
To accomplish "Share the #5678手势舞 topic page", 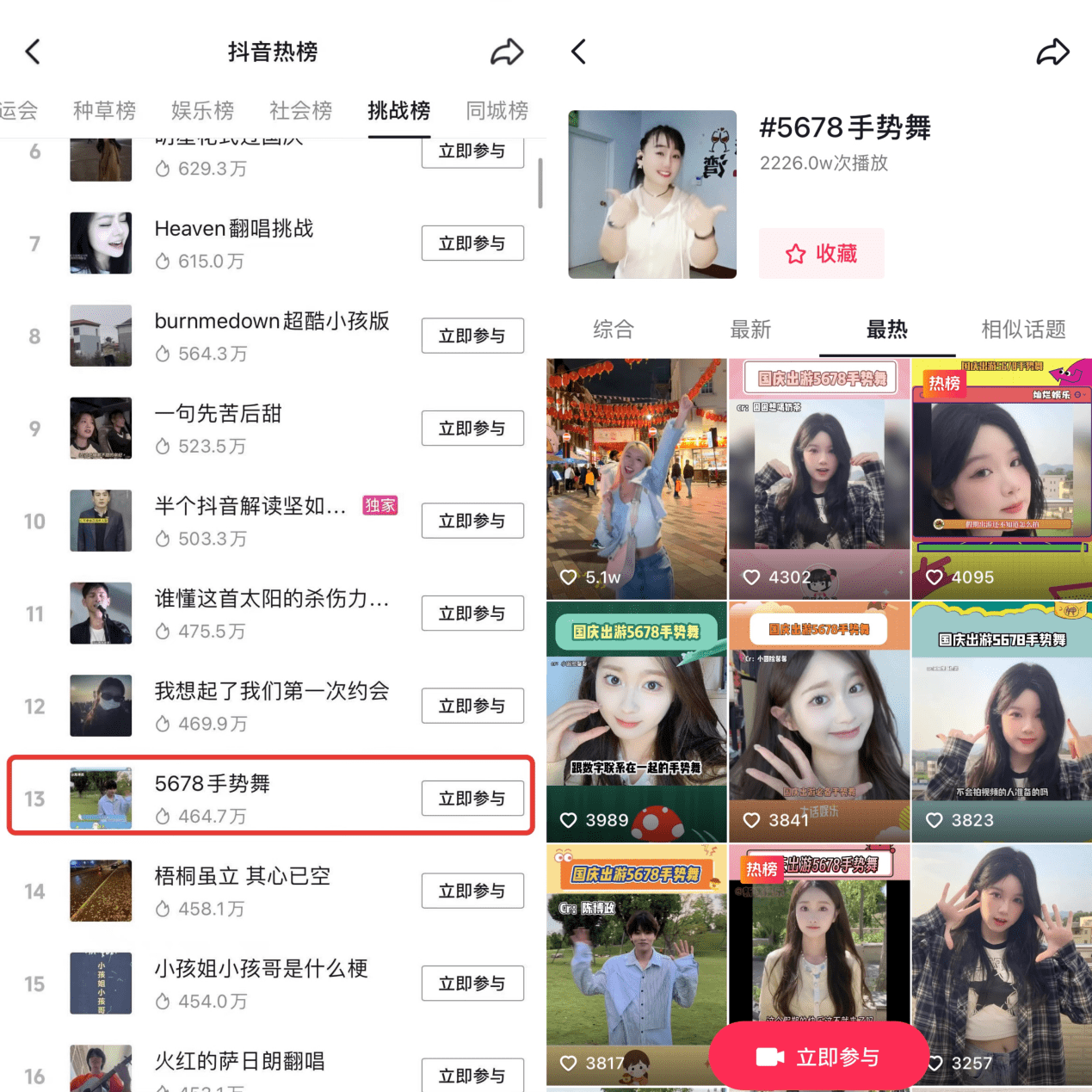I will tap(1052, 52).
